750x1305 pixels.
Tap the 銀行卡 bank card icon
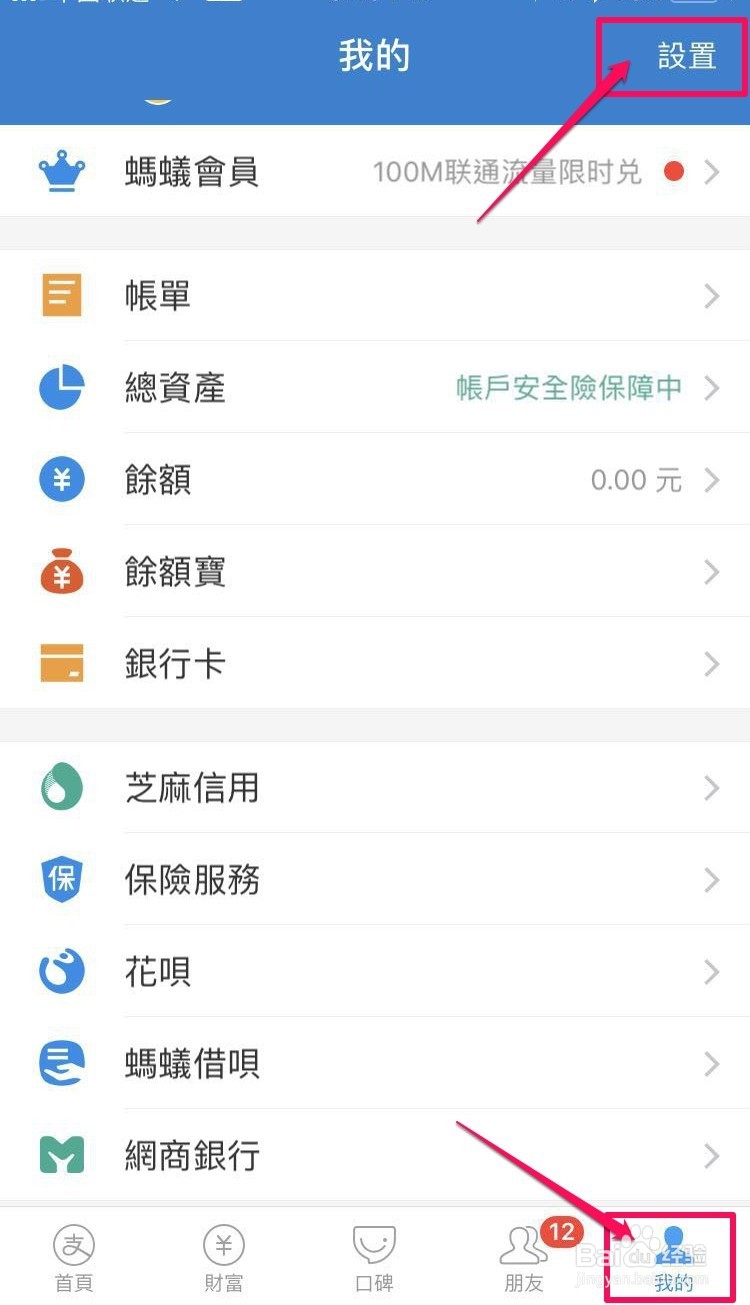coord(62,663)
